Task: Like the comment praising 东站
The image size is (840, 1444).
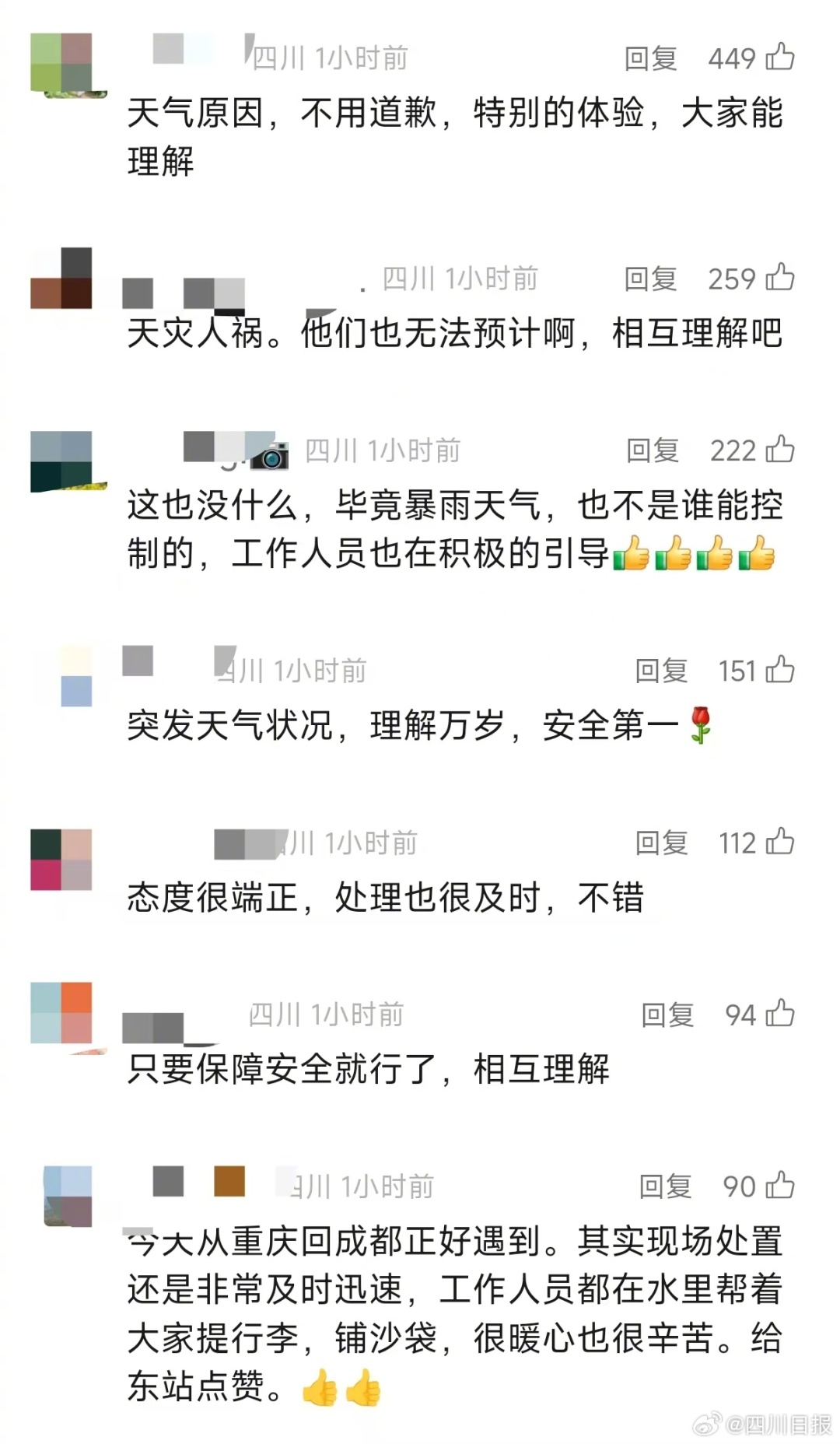Action: pos(780,1185)
